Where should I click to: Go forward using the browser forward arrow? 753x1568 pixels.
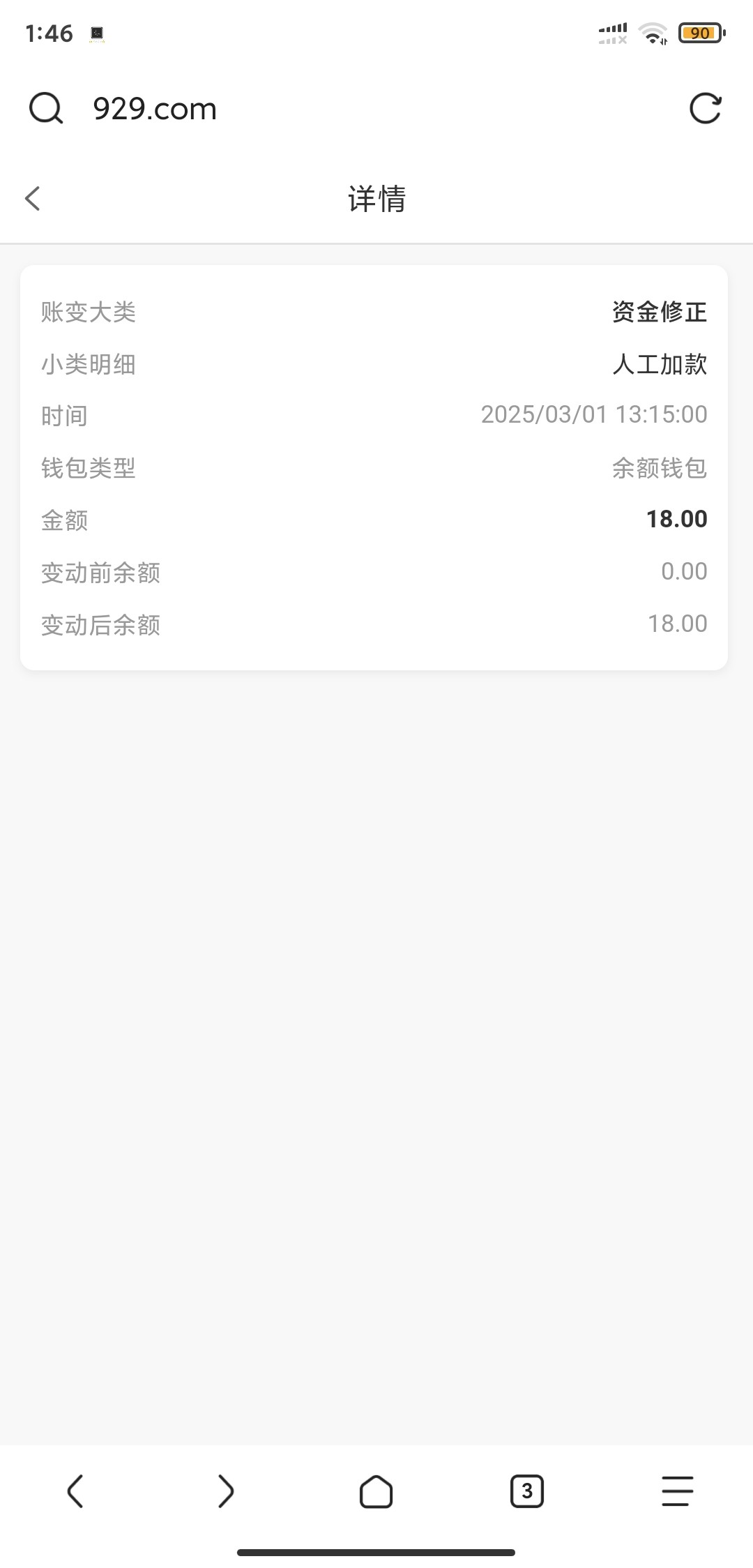(225, 1491)
